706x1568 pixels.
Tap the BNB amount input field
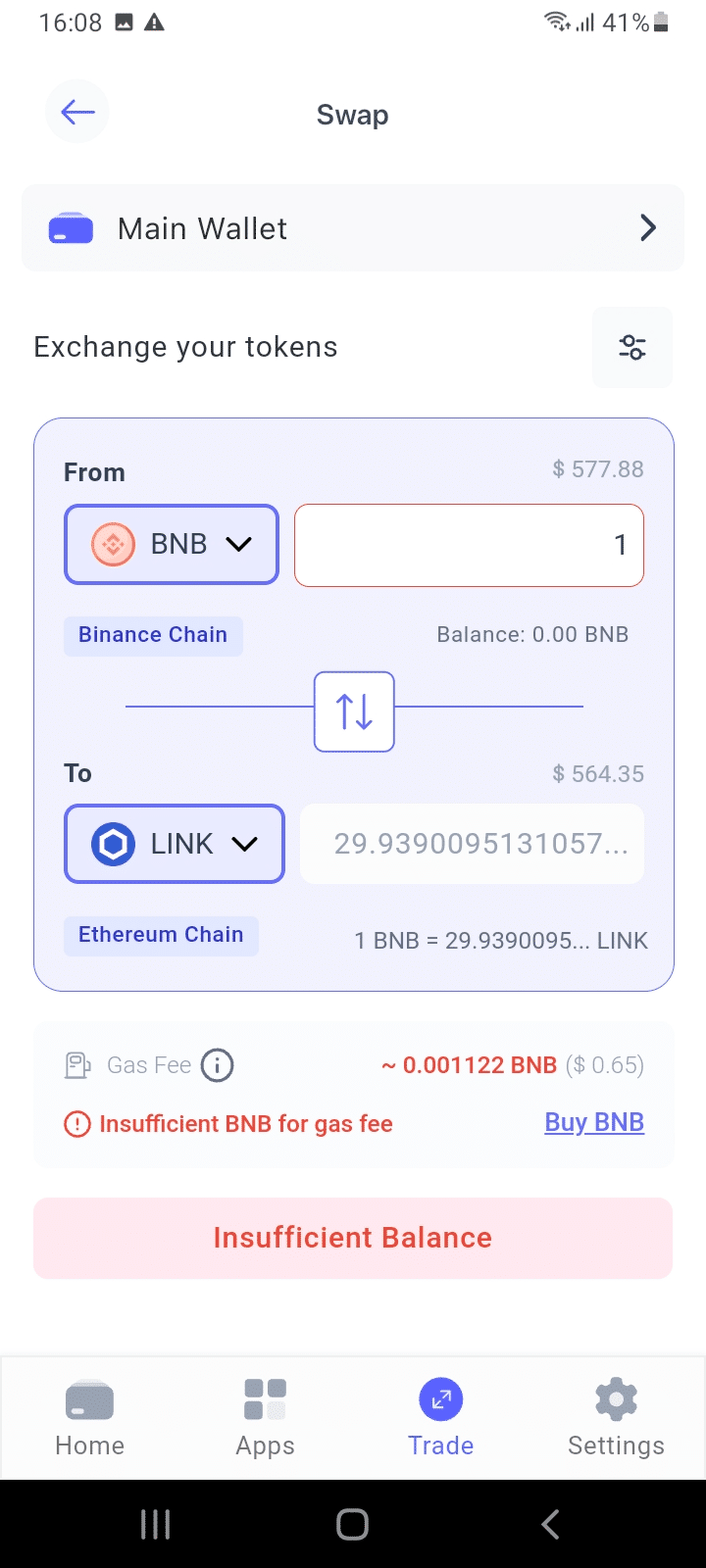pyautogui.click(x=469, y=545)
